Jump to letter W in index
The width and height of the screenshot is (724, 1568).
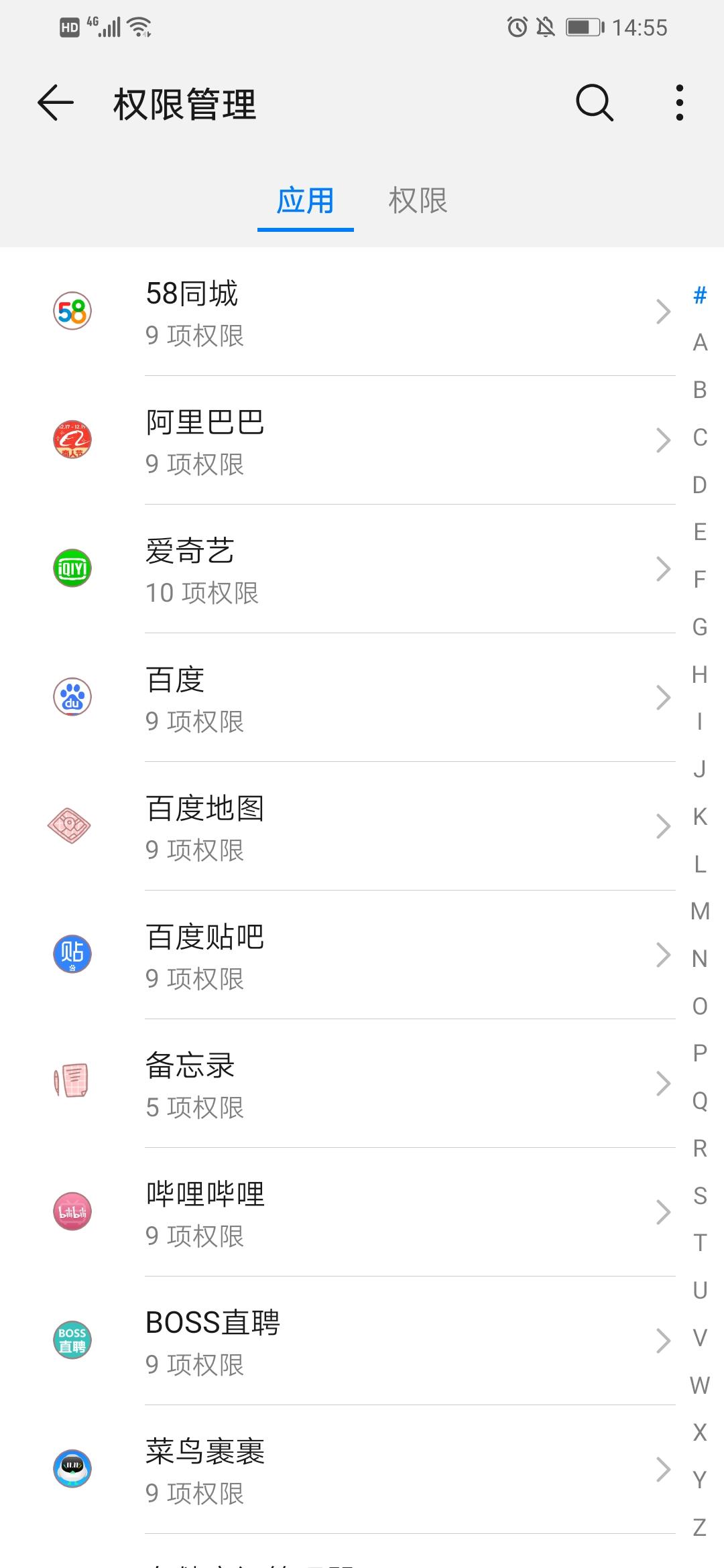coord(700,1385)
